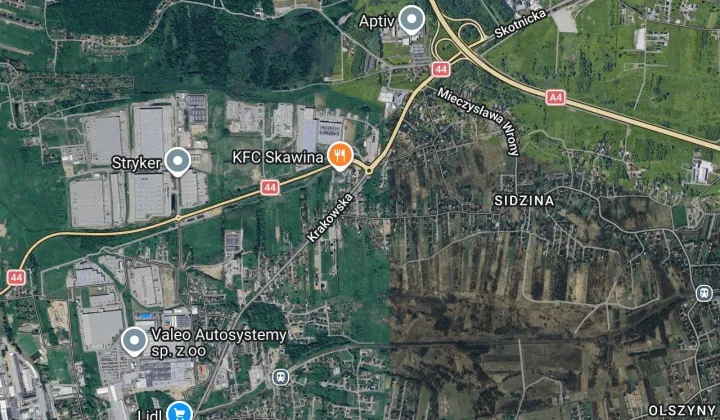
Task: Open the Stryker location pin
Action: 178,160
